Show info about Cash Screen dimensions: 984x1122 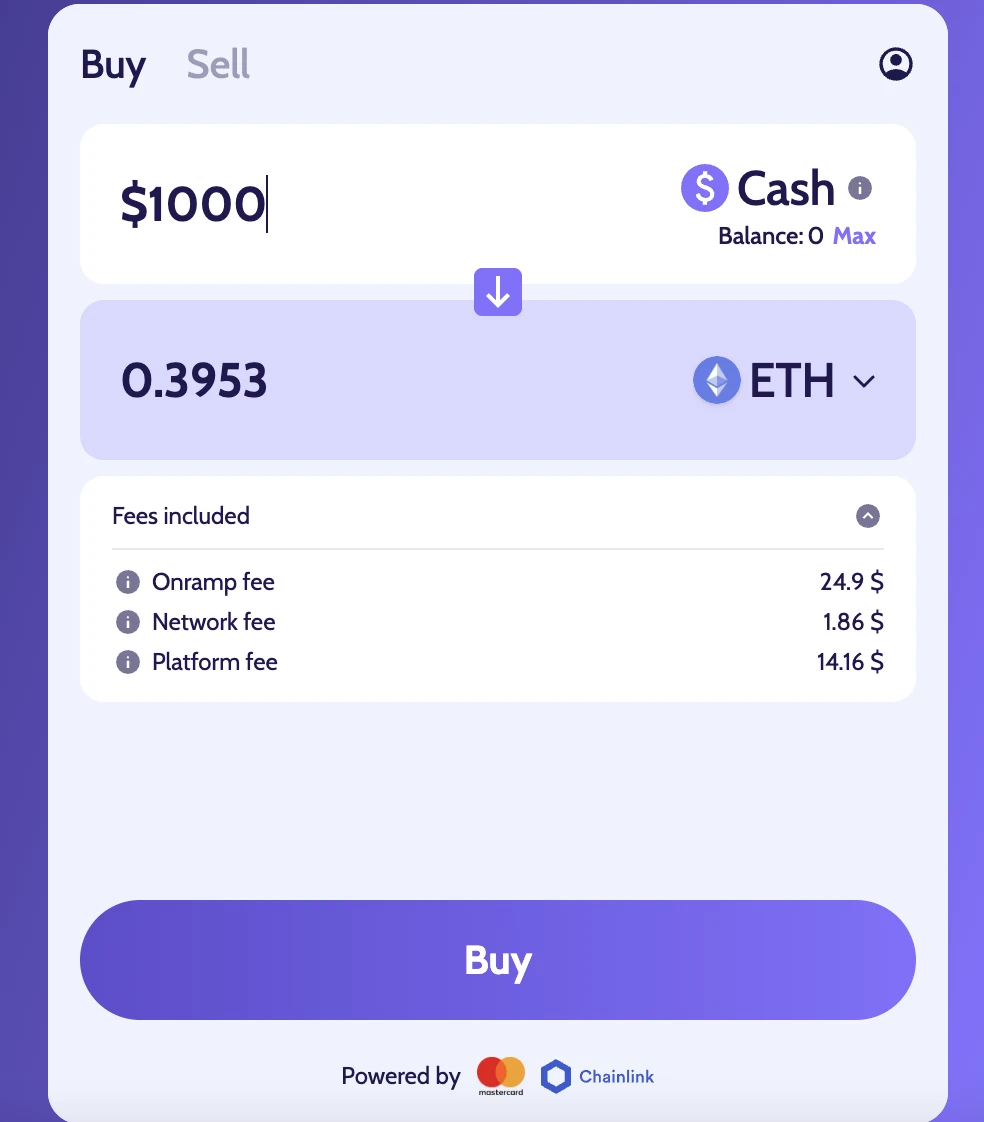pyautogui.click(x=860, y=188)
